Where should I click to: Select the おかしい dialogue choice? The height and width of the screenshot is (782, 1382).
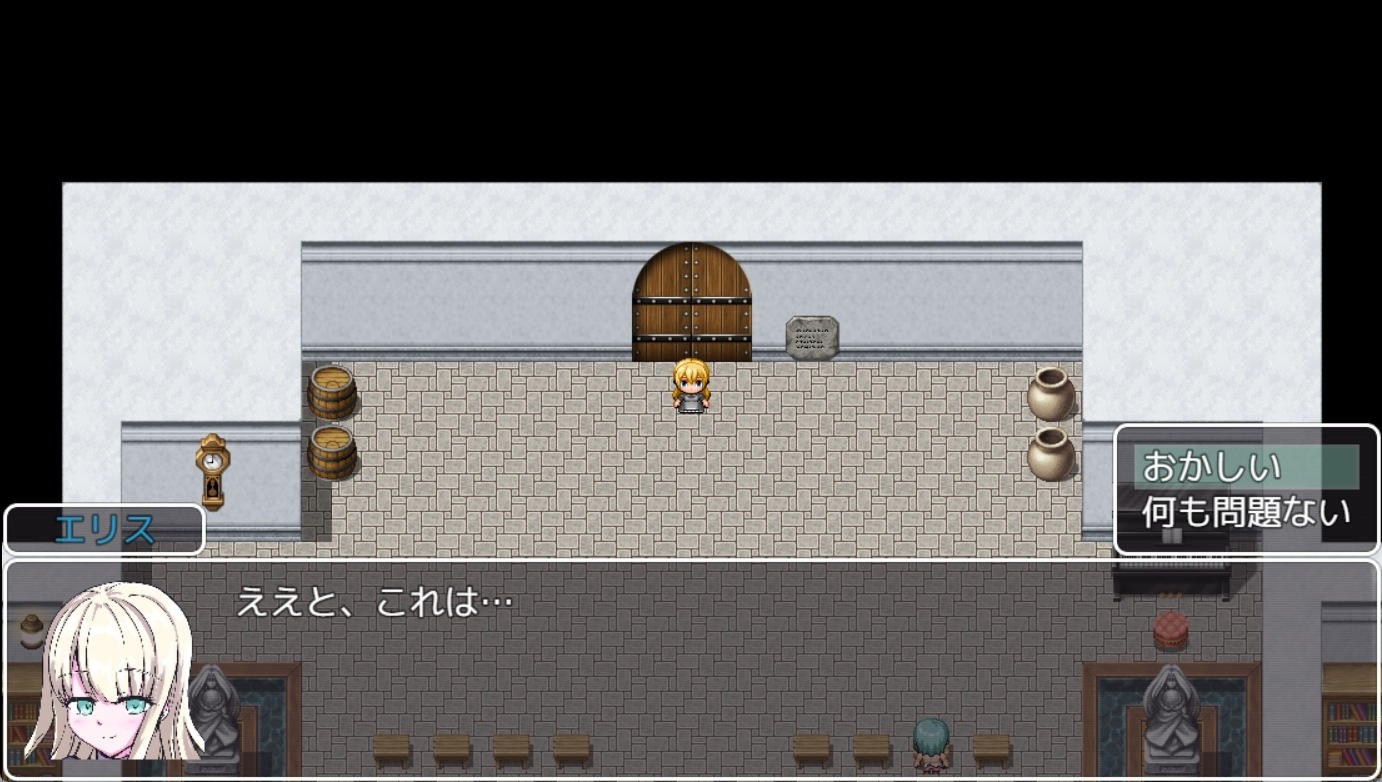(1245, 467)
